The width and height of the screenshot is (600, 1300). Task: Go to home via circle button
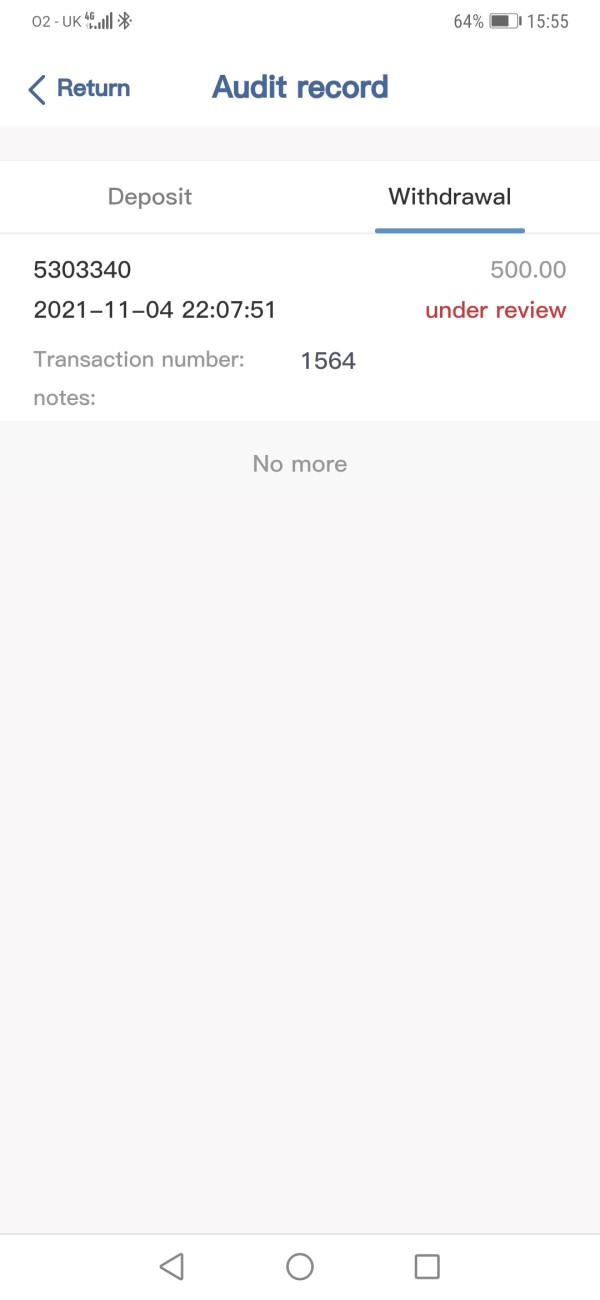[300, 1267]
